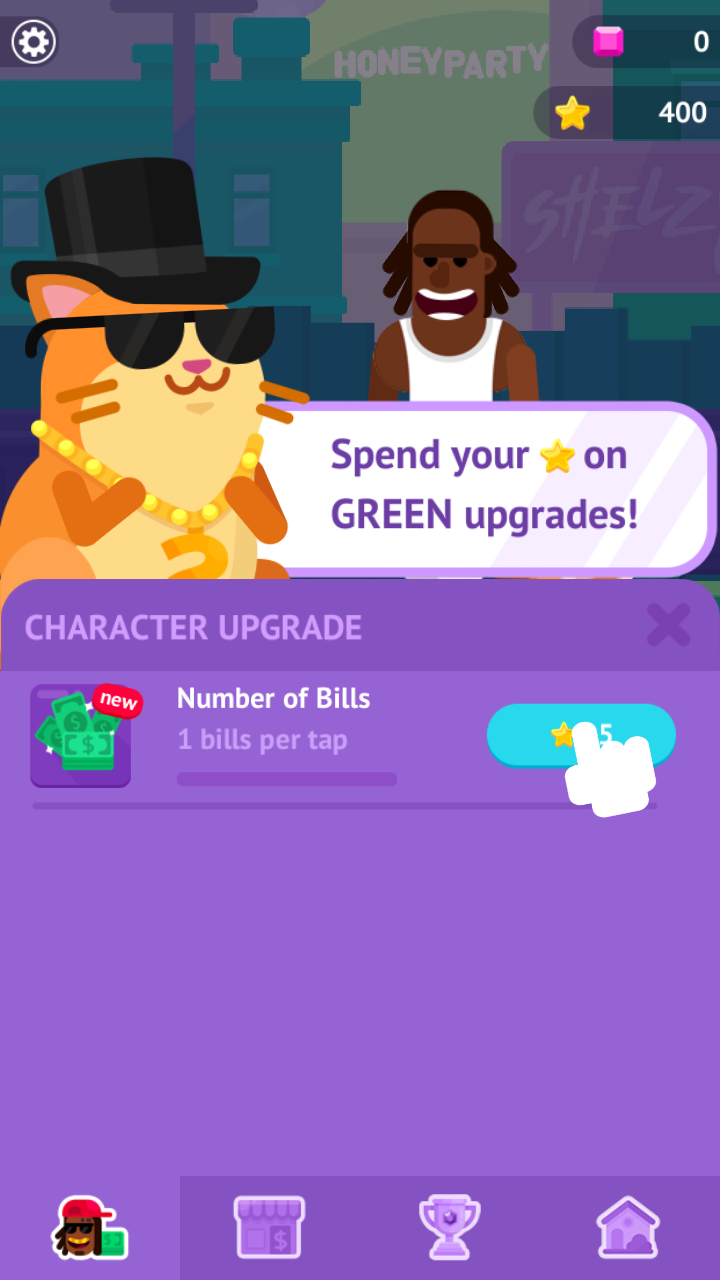This screenshot has width=720, height=1280.
Task: Close the Character Upgrade panel
Action: [x=668, y=625]
